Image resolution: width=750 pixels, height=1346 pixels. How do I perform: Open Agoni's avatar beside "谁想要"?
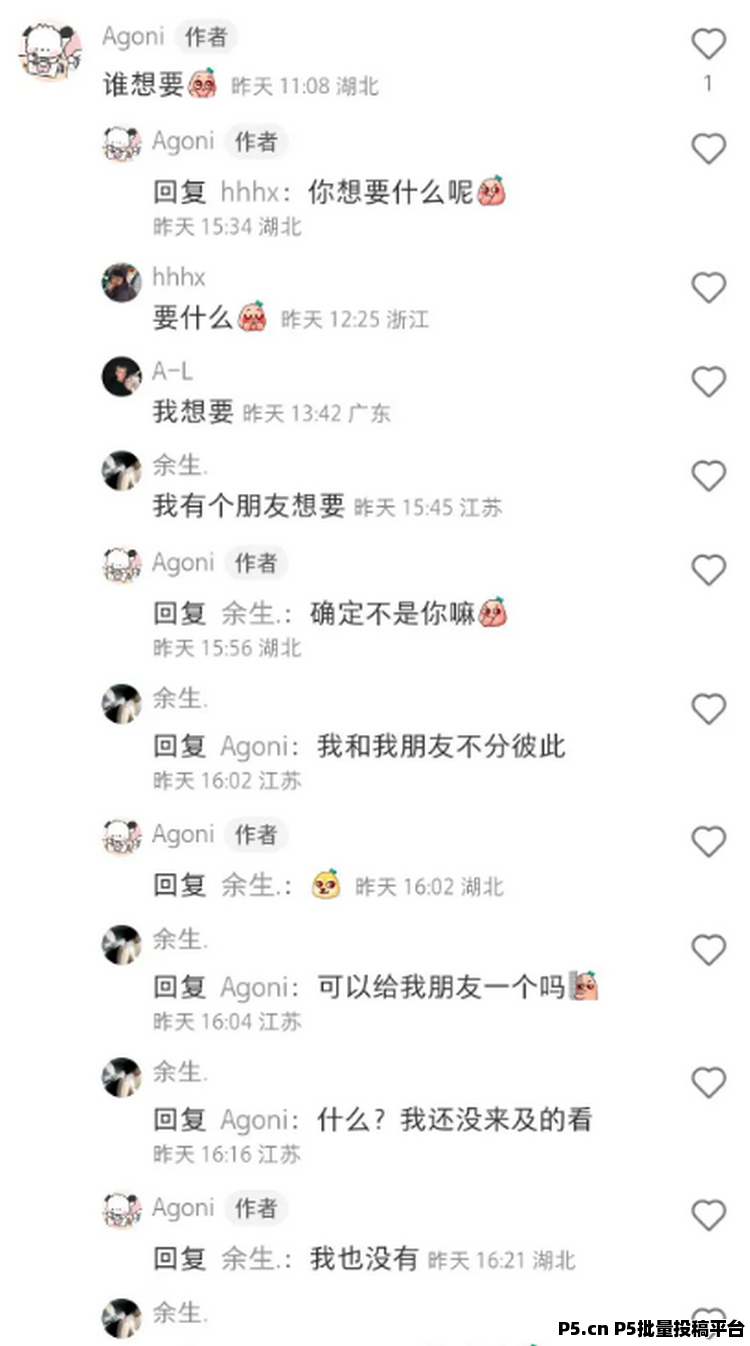(50, 51)
